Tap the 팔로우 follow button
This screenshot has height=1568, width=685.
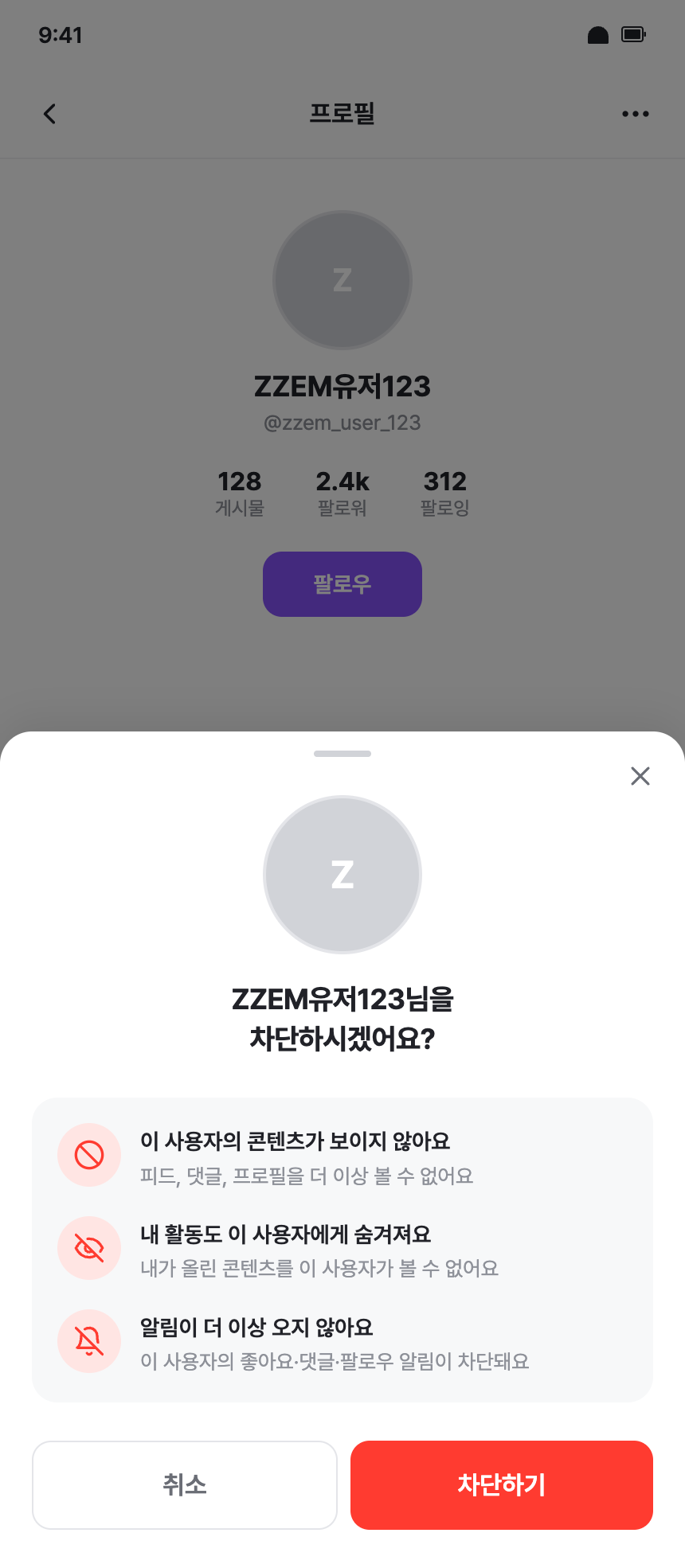click(342, 583)
